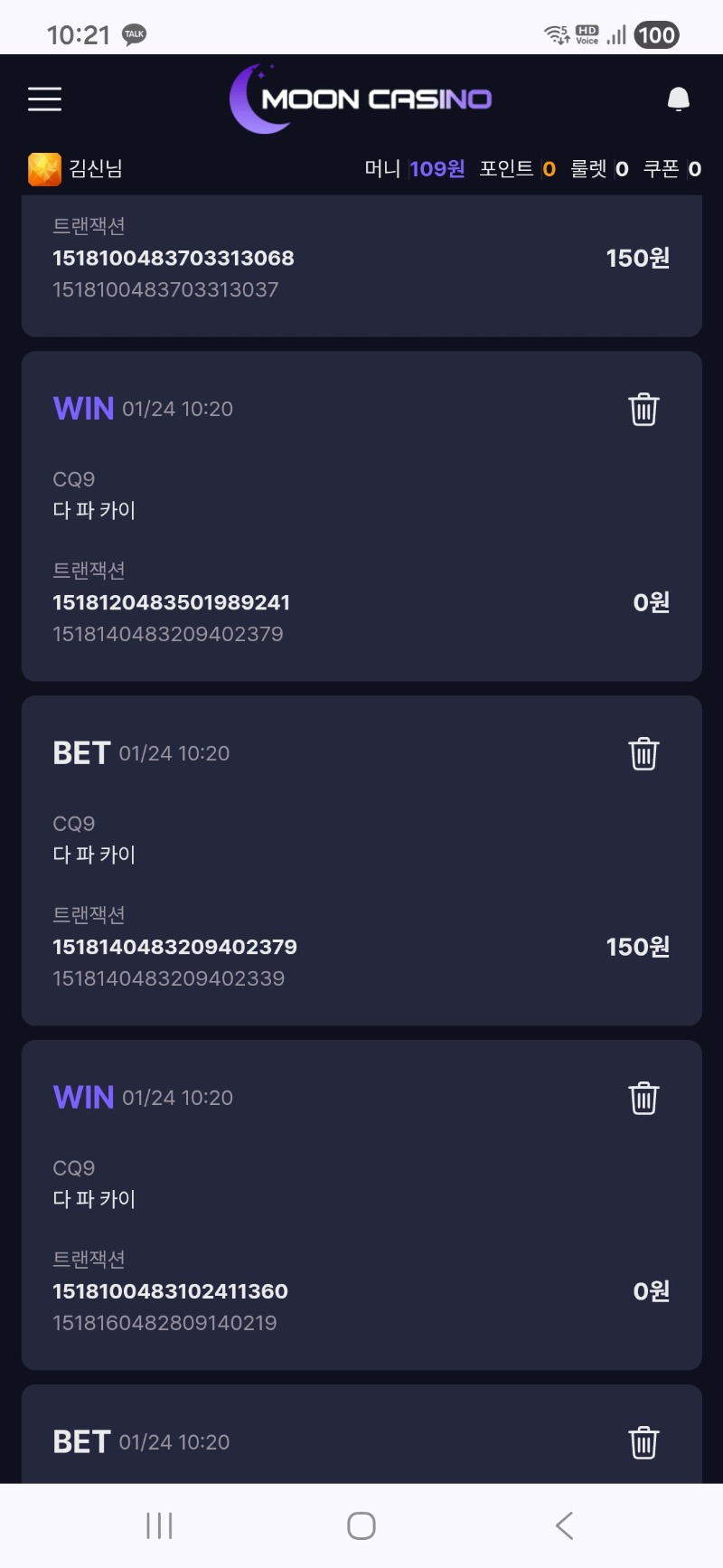
Task: Tap the Android home button
Action: tap(361, 1525)
